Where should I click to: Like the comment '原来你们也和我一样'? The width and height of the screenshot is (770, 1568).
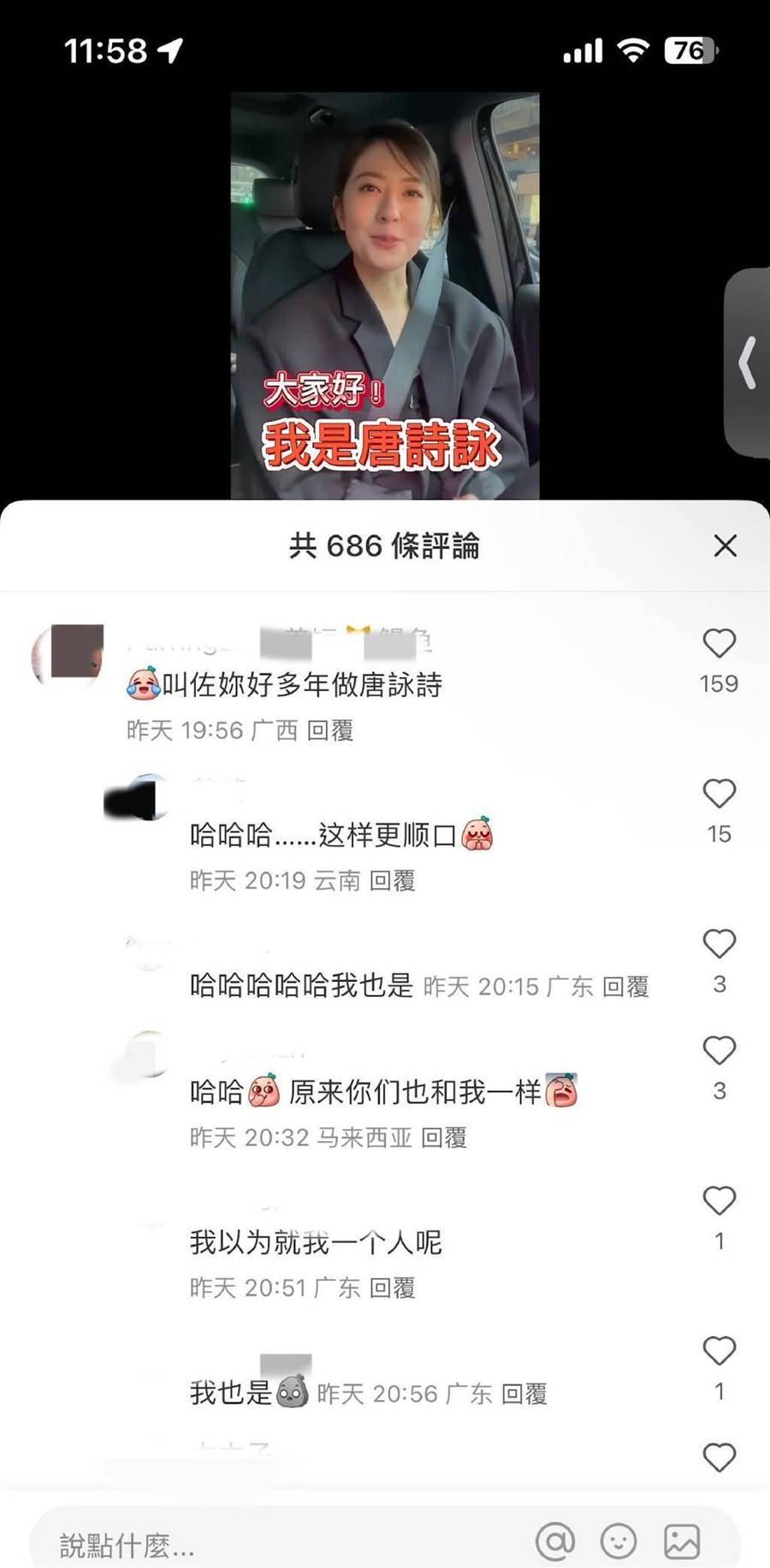pos(719,1050)
